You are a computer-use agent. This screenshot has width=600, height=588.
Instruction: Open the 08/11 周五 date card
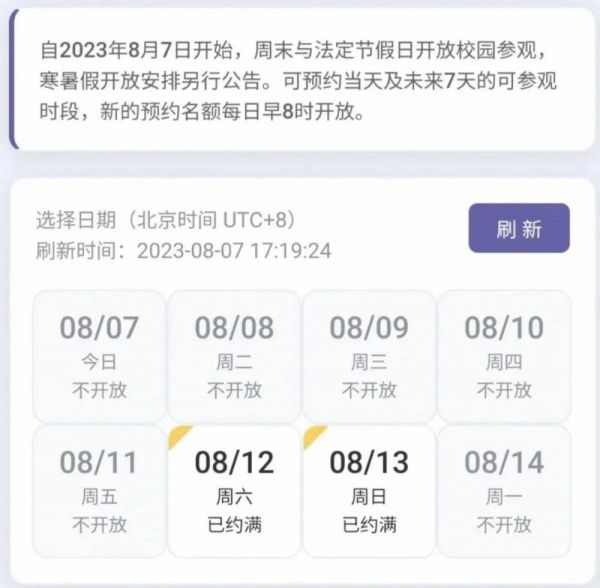point(99,491)
